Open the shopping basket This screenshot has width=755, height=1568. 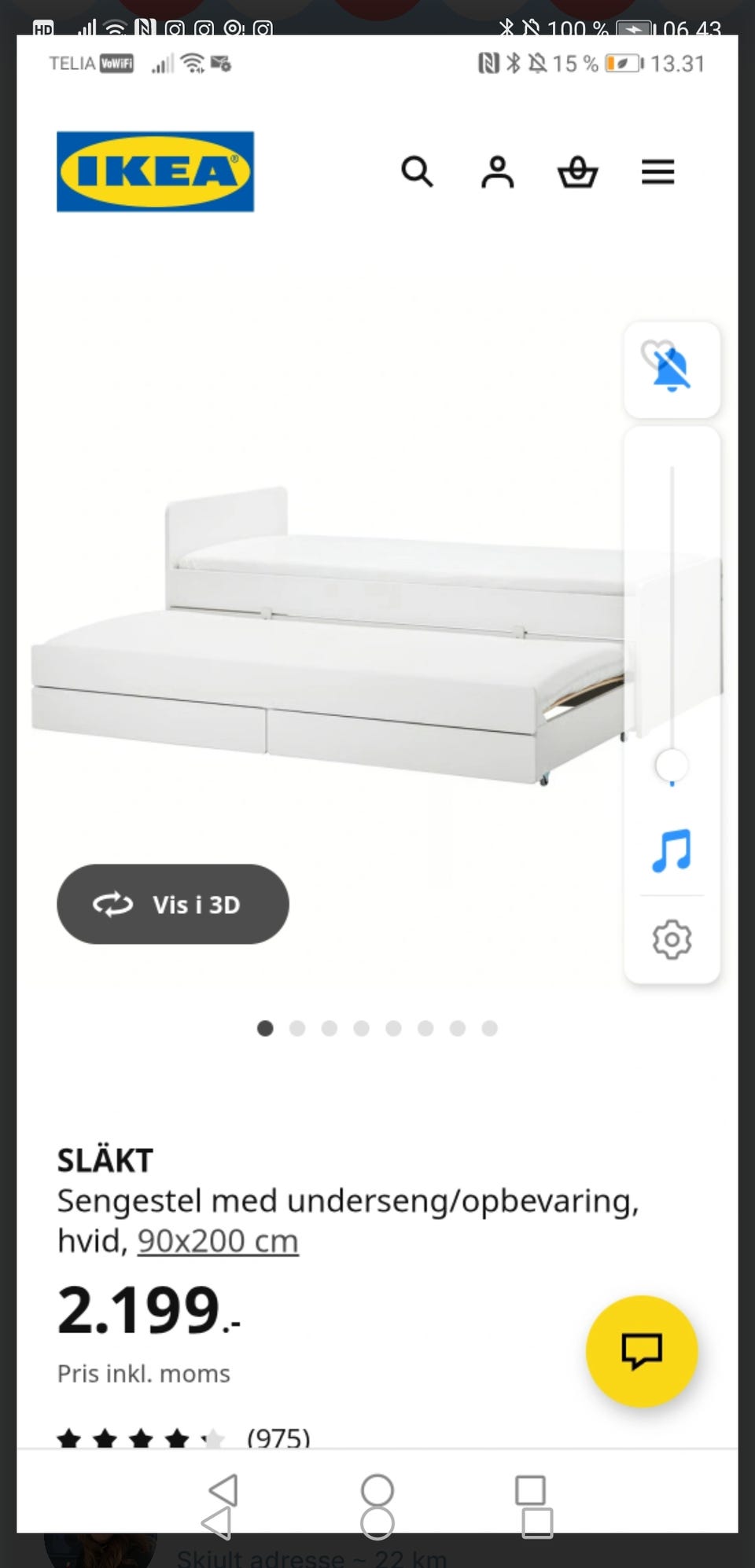pyautogui.click(x=577, y=171)
